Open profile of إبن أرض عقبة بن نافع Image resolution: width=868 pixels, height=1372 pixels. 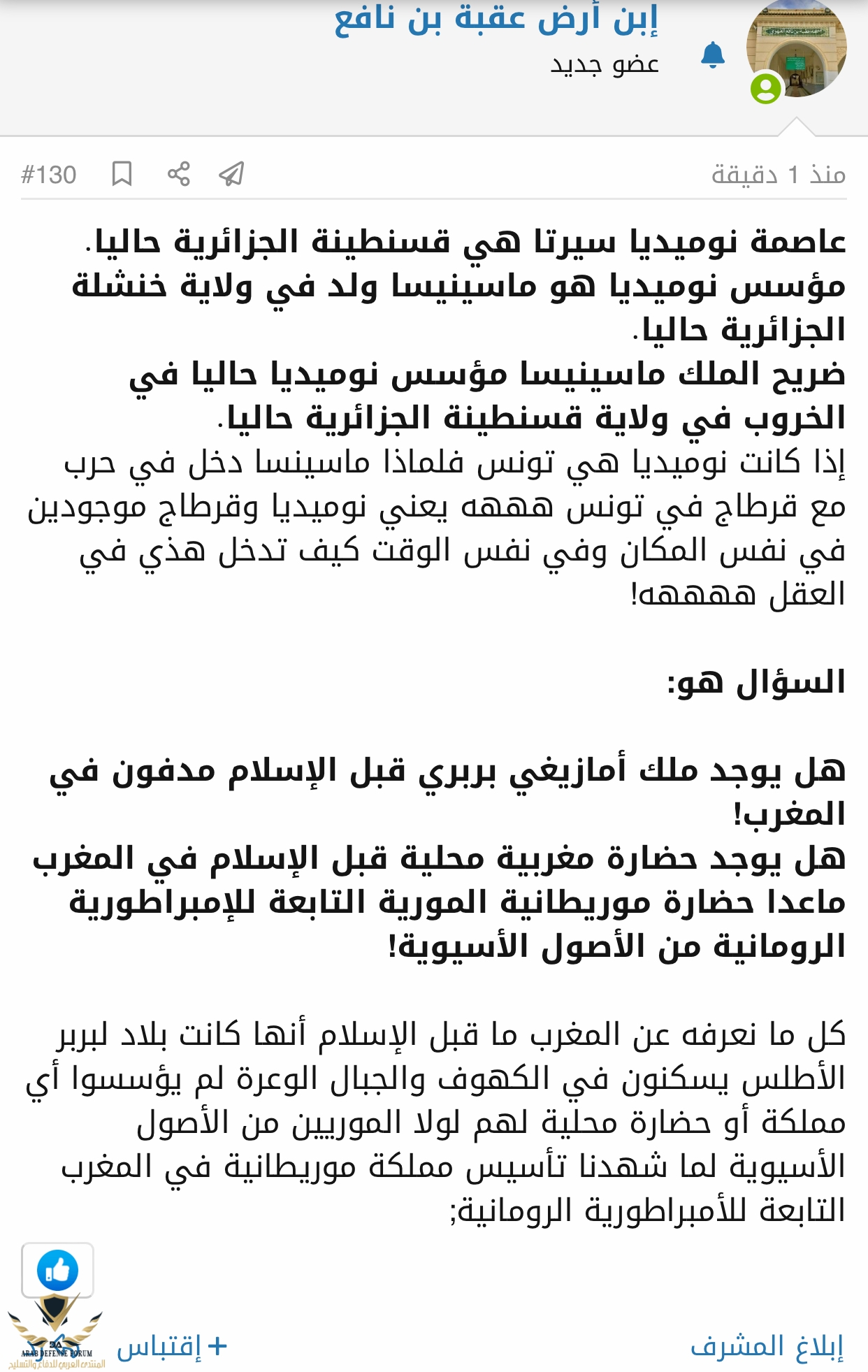[x=496, y=20]
